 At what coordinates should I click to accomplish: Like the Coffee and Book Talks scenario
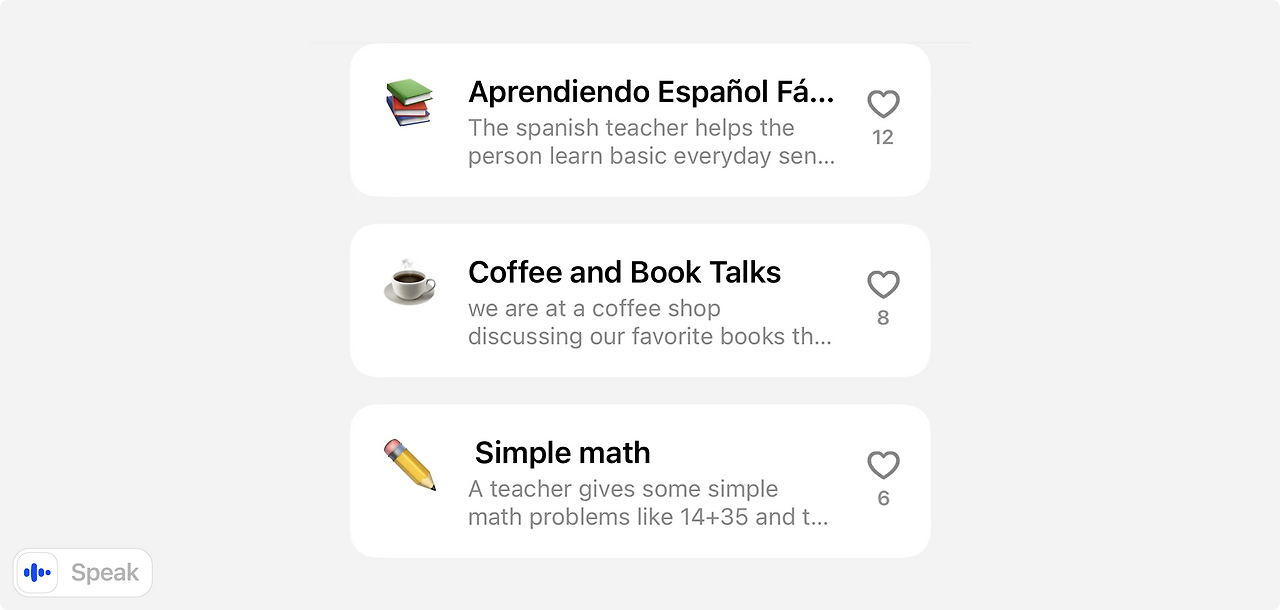883,285
